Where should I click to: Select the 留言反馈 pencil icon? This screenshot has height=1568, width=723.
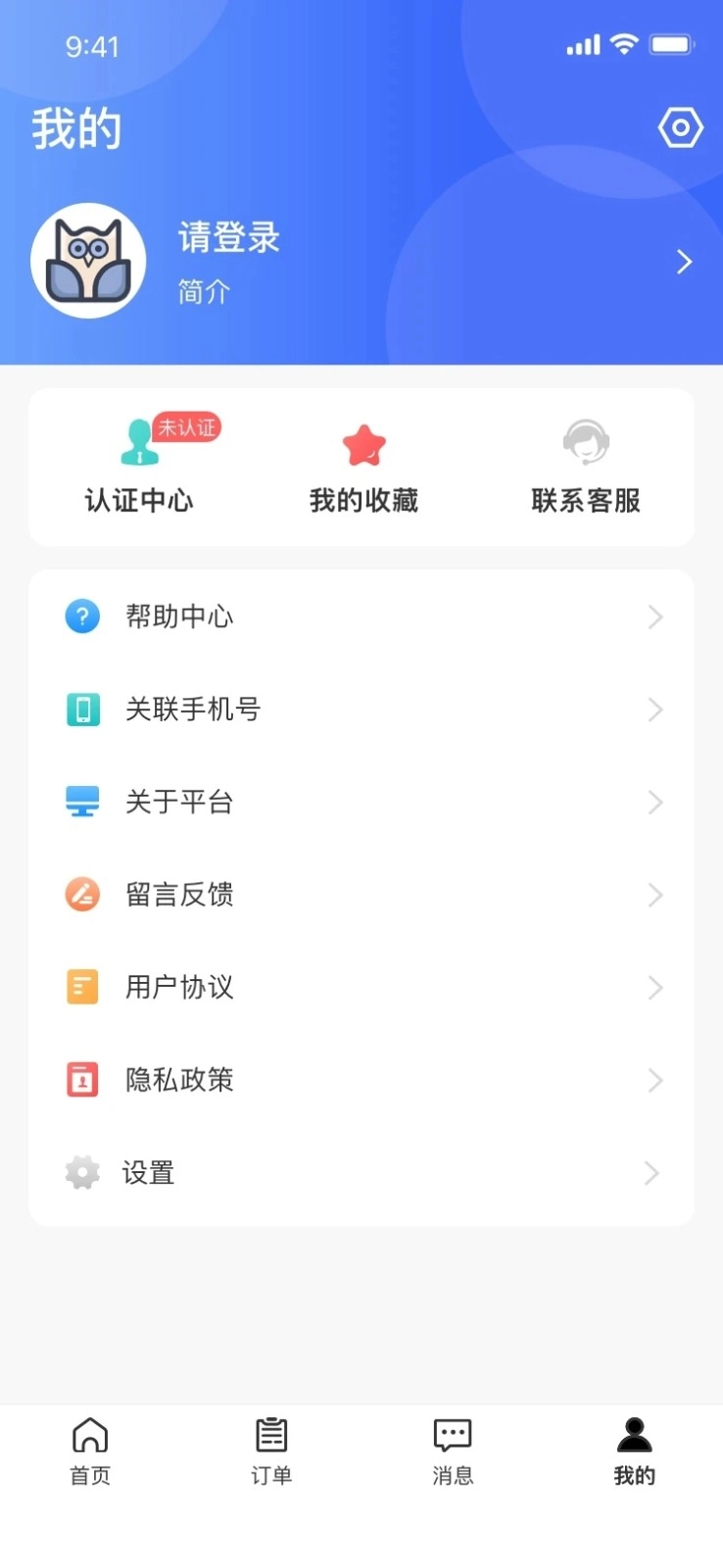pos(82,894)
